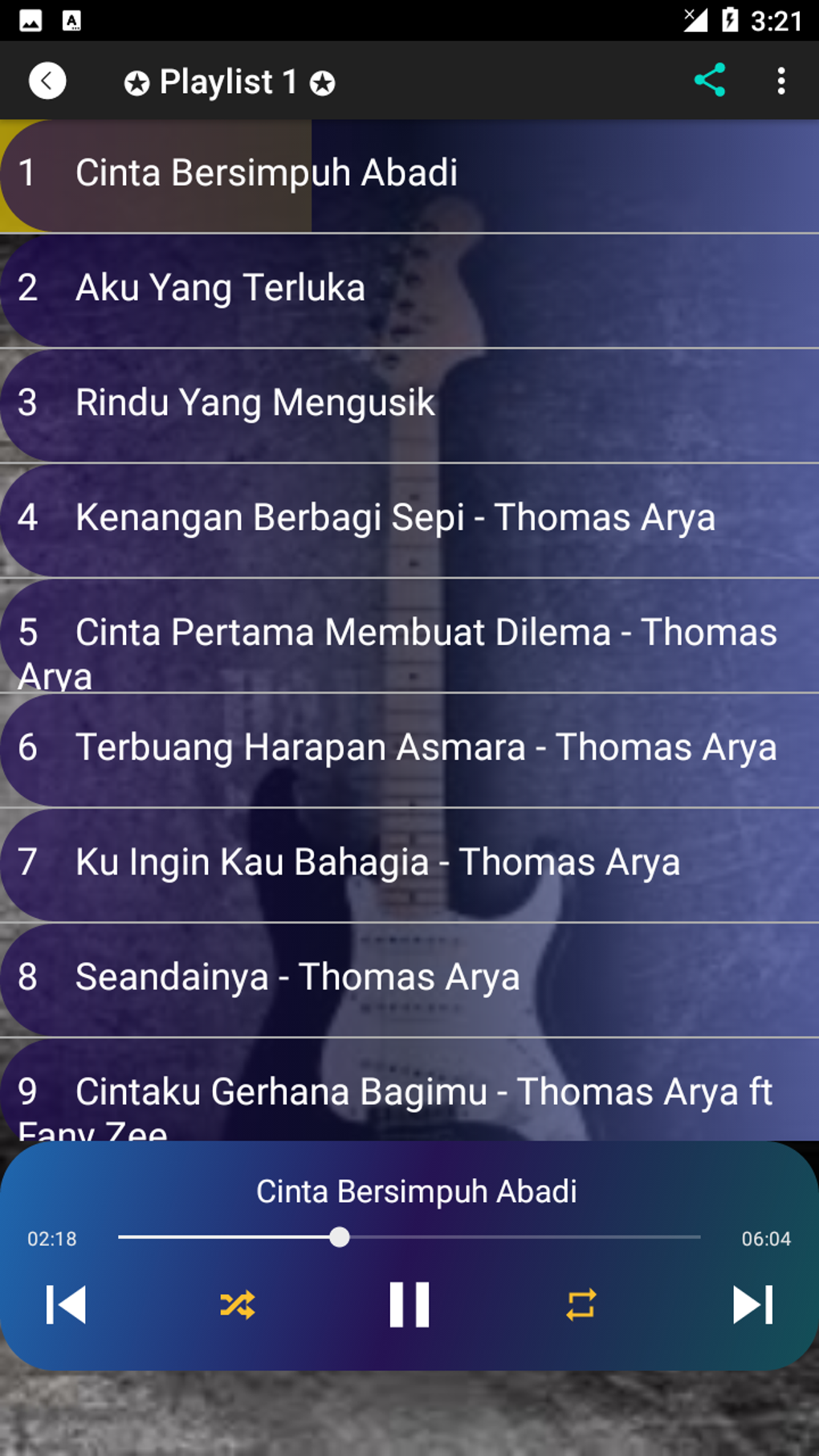Viewport: 819px width, 1456px height.
Task: Skip to the previous track
Action: click(66, 1304)
